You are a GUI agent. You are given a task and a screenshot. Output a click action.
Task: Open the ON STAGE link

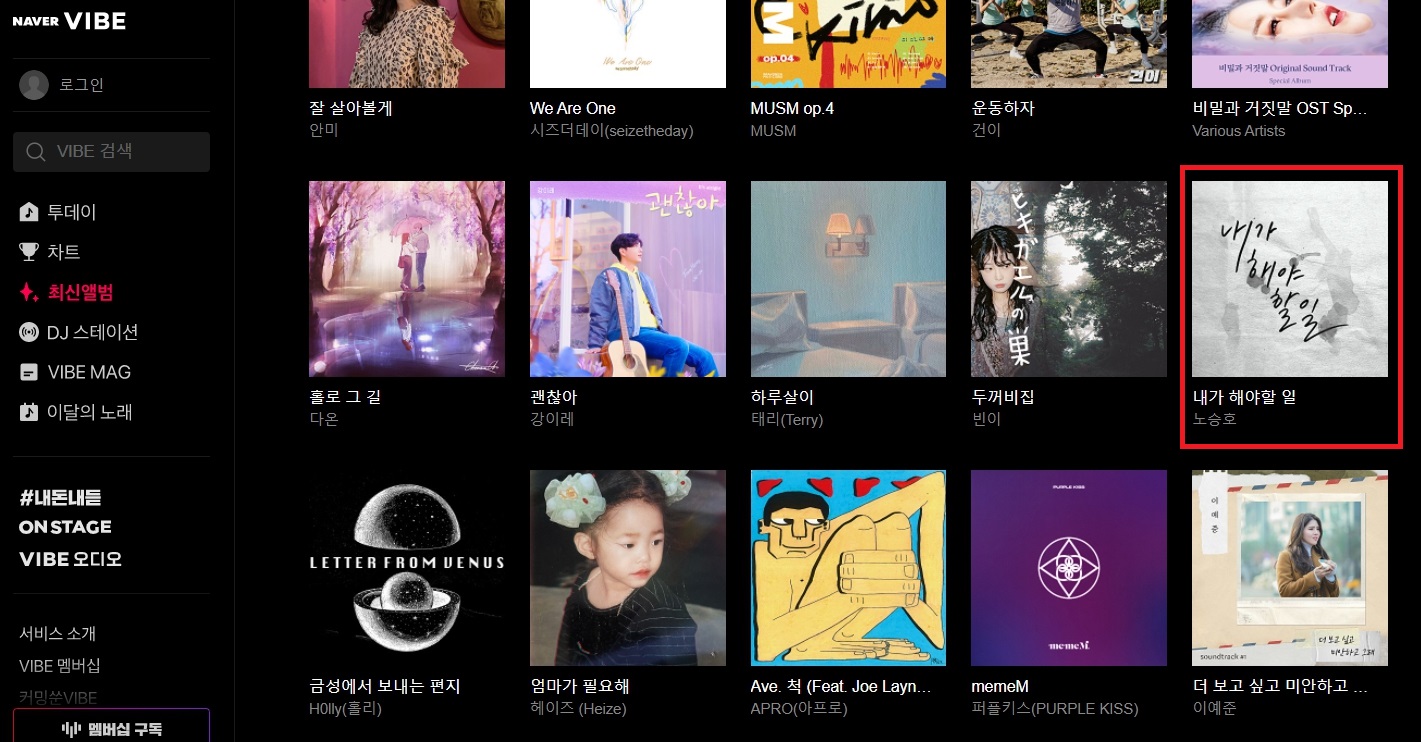coord(65,527)
